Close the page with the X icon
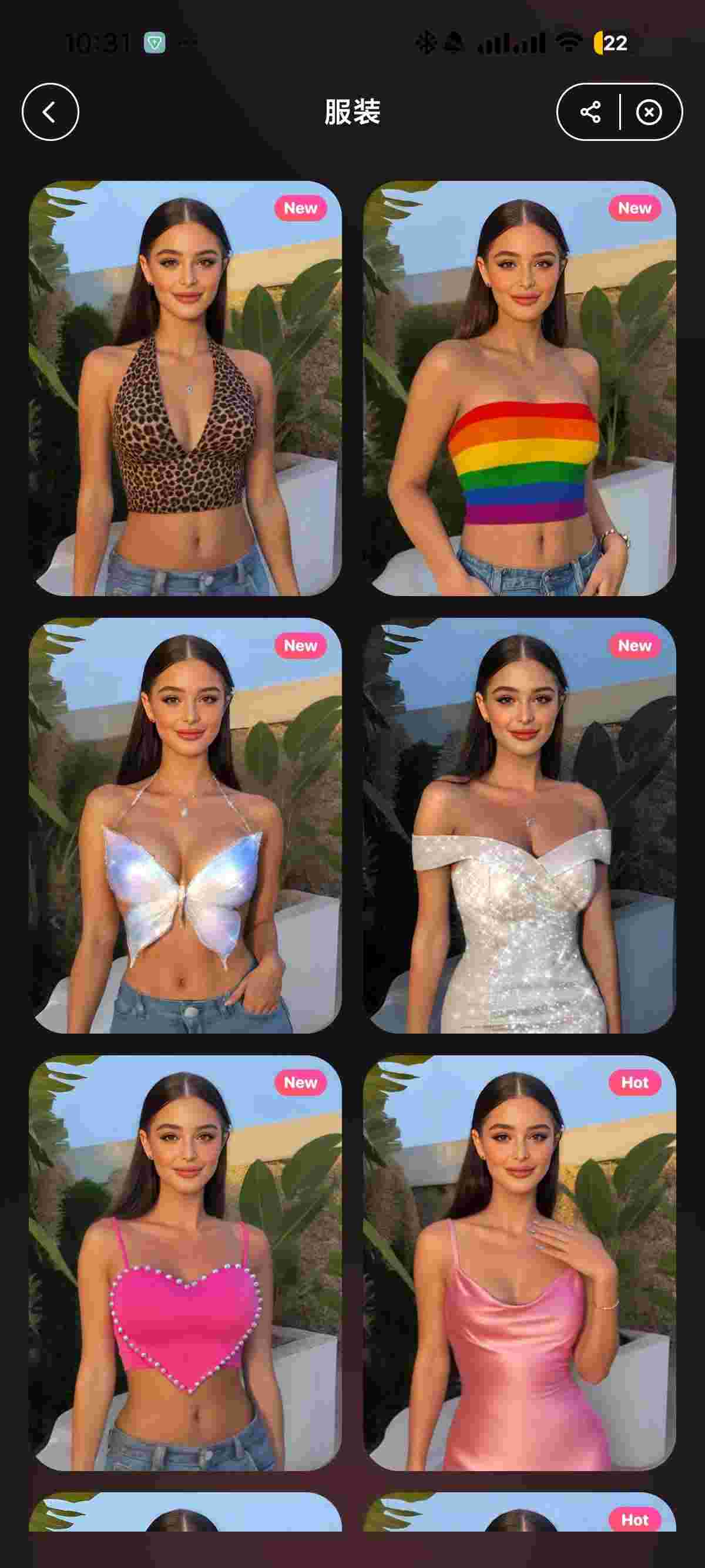This screenshot has width=705, height=1568. [x=649, y=112]
